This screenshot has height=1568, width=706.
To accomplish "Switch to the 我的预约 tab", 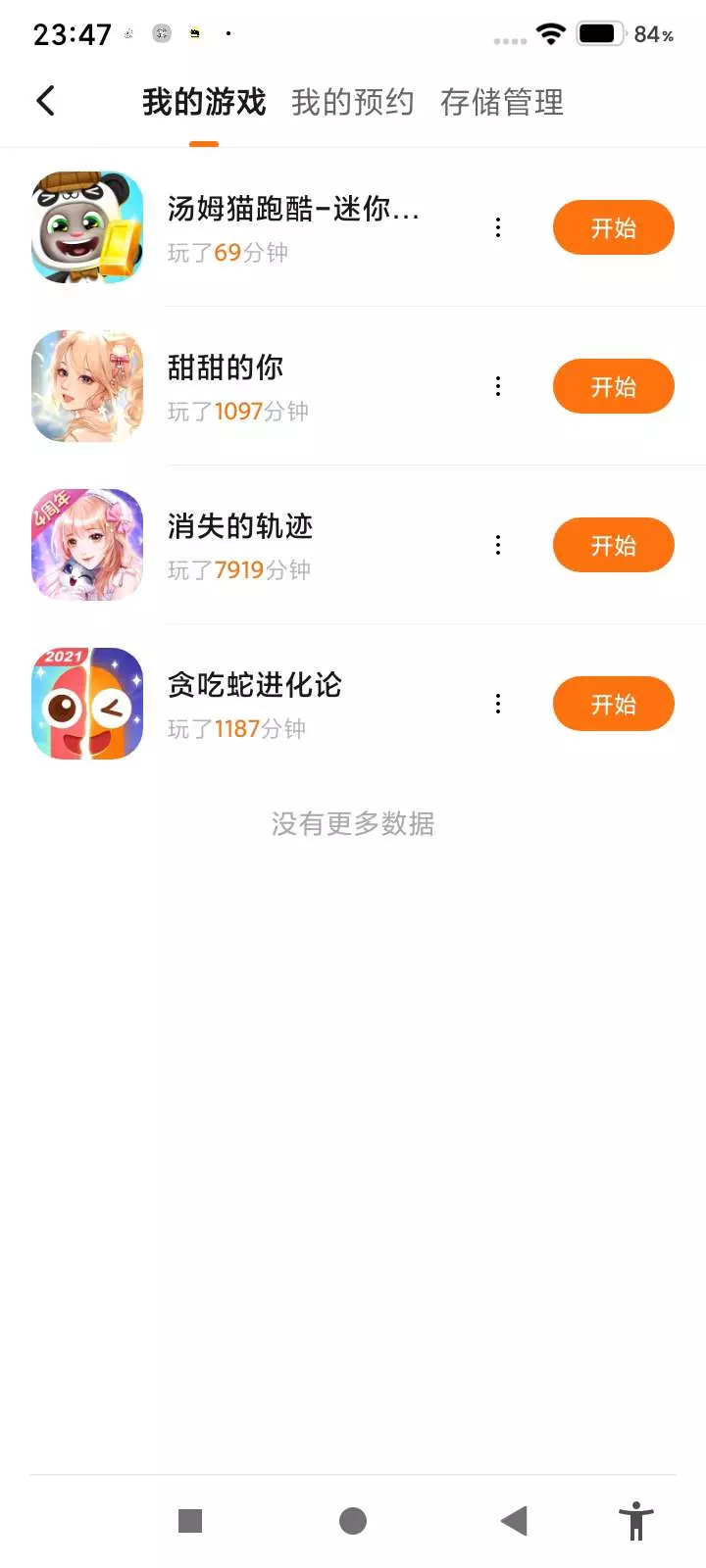I will click(352, 102).
